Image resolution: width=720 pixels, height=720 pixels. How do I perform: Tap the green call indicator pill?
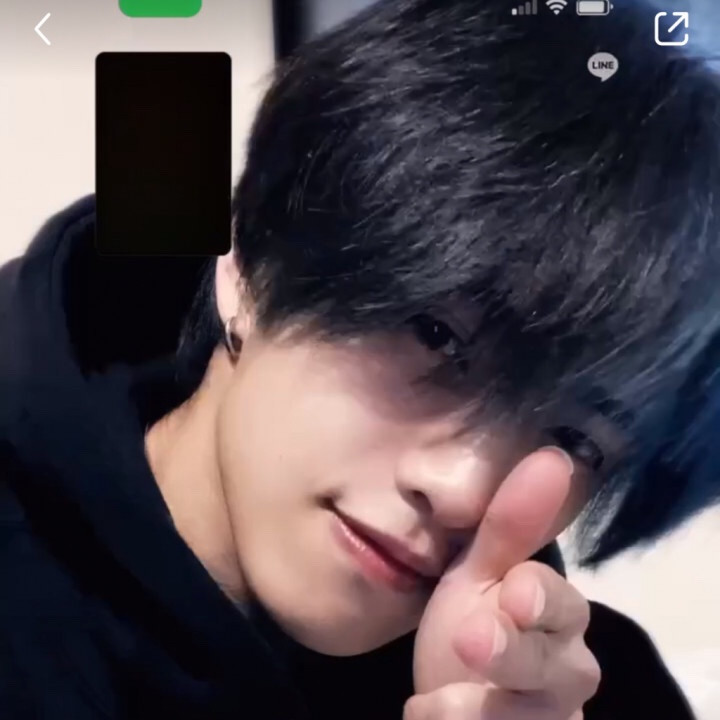160,8
